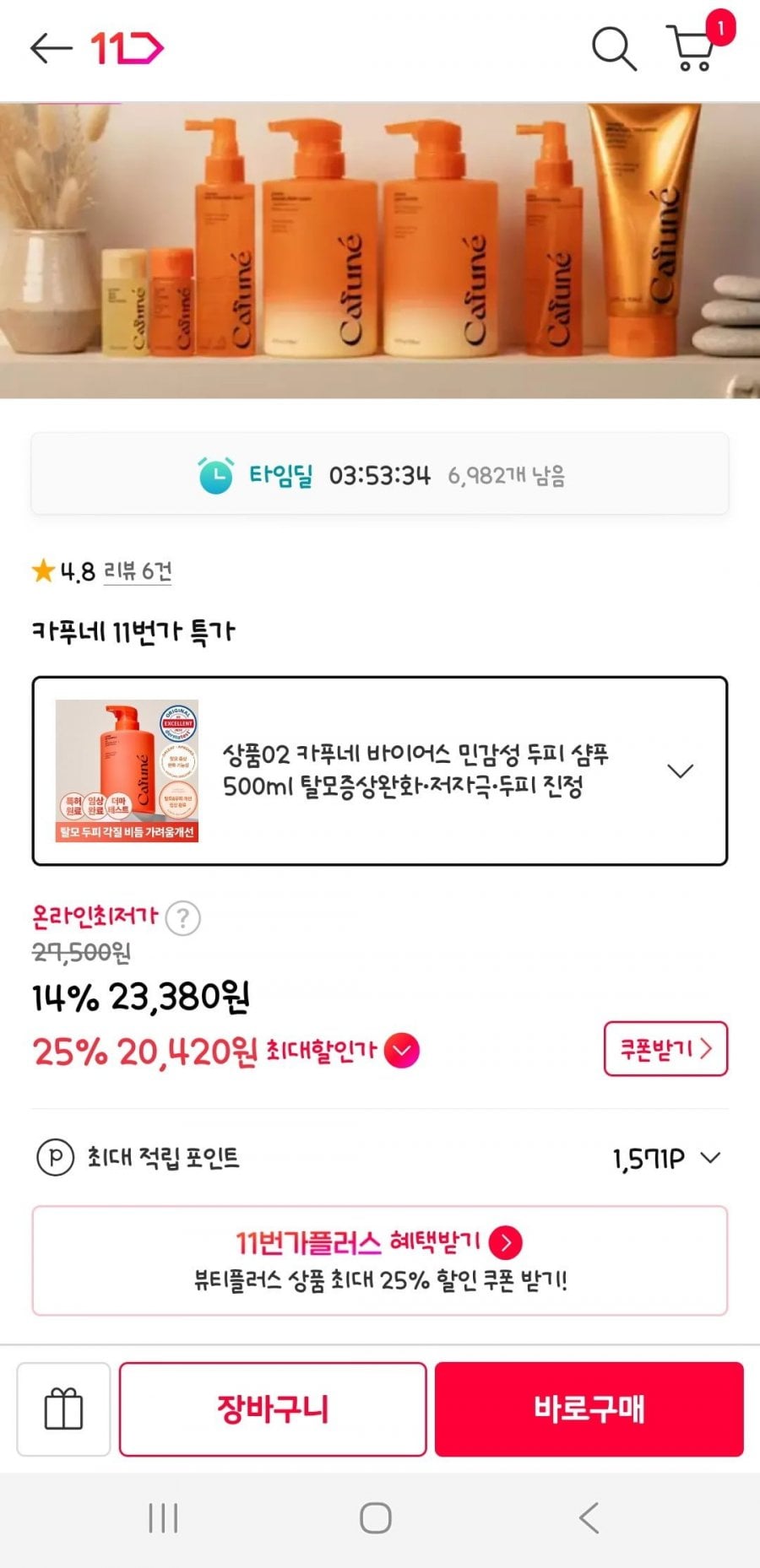Viewport: 760px width, 1568px height.
Task: Tap the system home button
Action: point(376,1517)
